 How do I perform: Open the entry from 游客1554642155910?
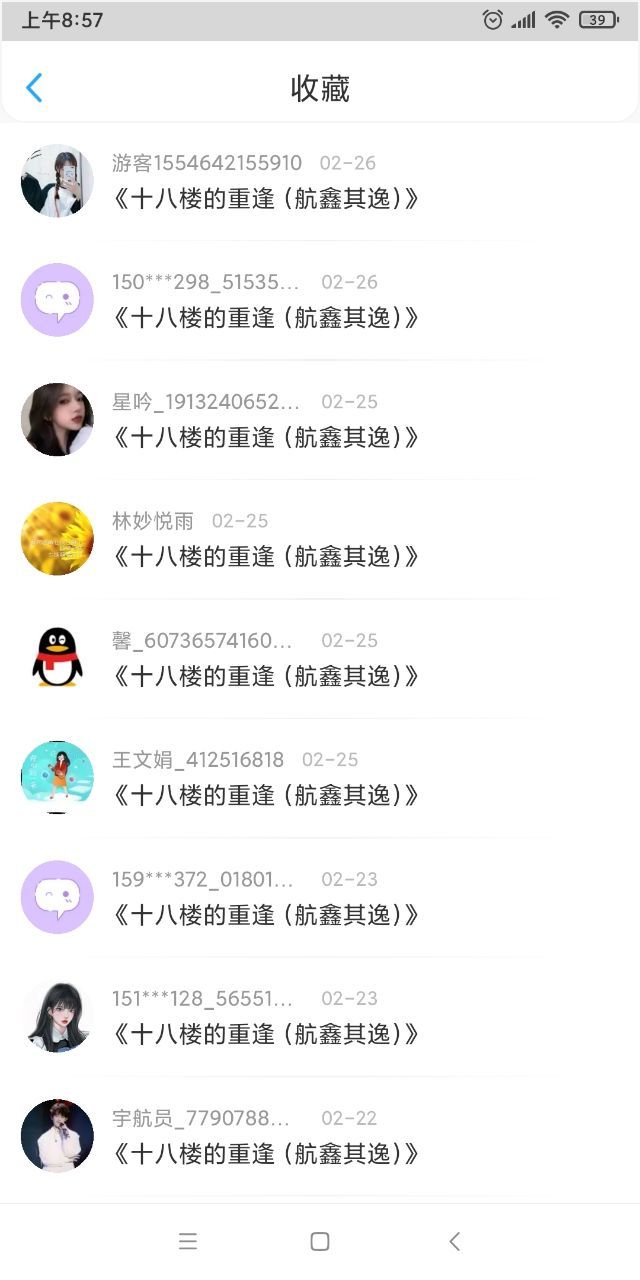(266, 198)
